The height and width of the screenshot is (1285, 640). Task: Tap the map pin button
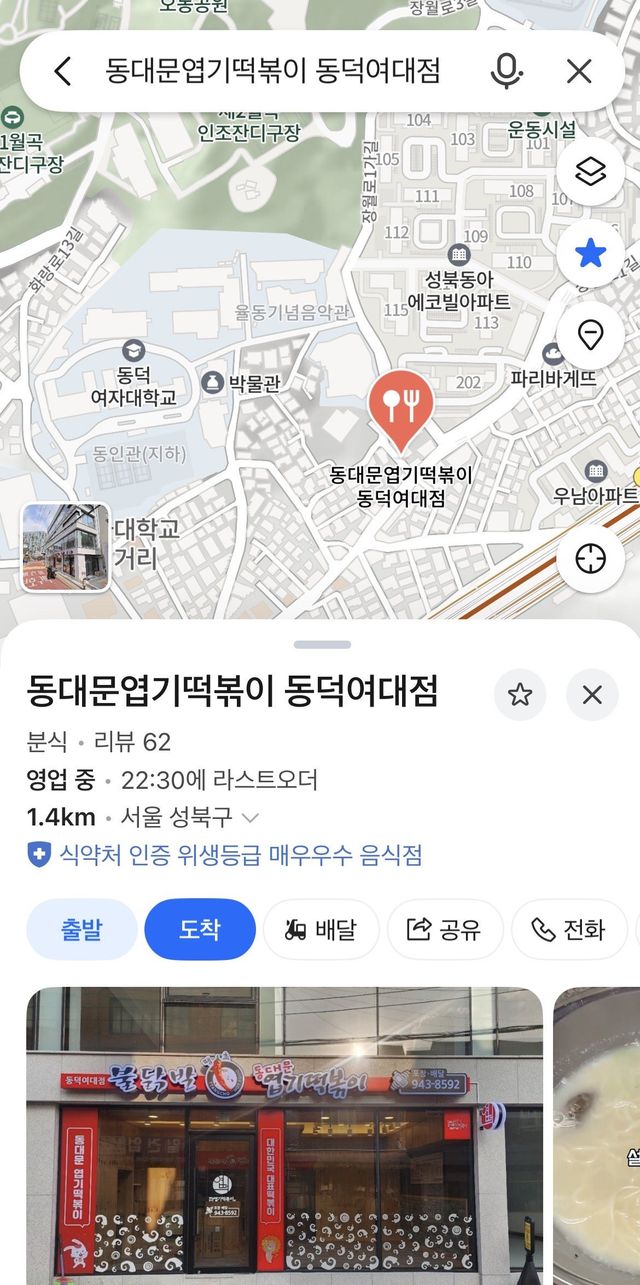point(590,335)
